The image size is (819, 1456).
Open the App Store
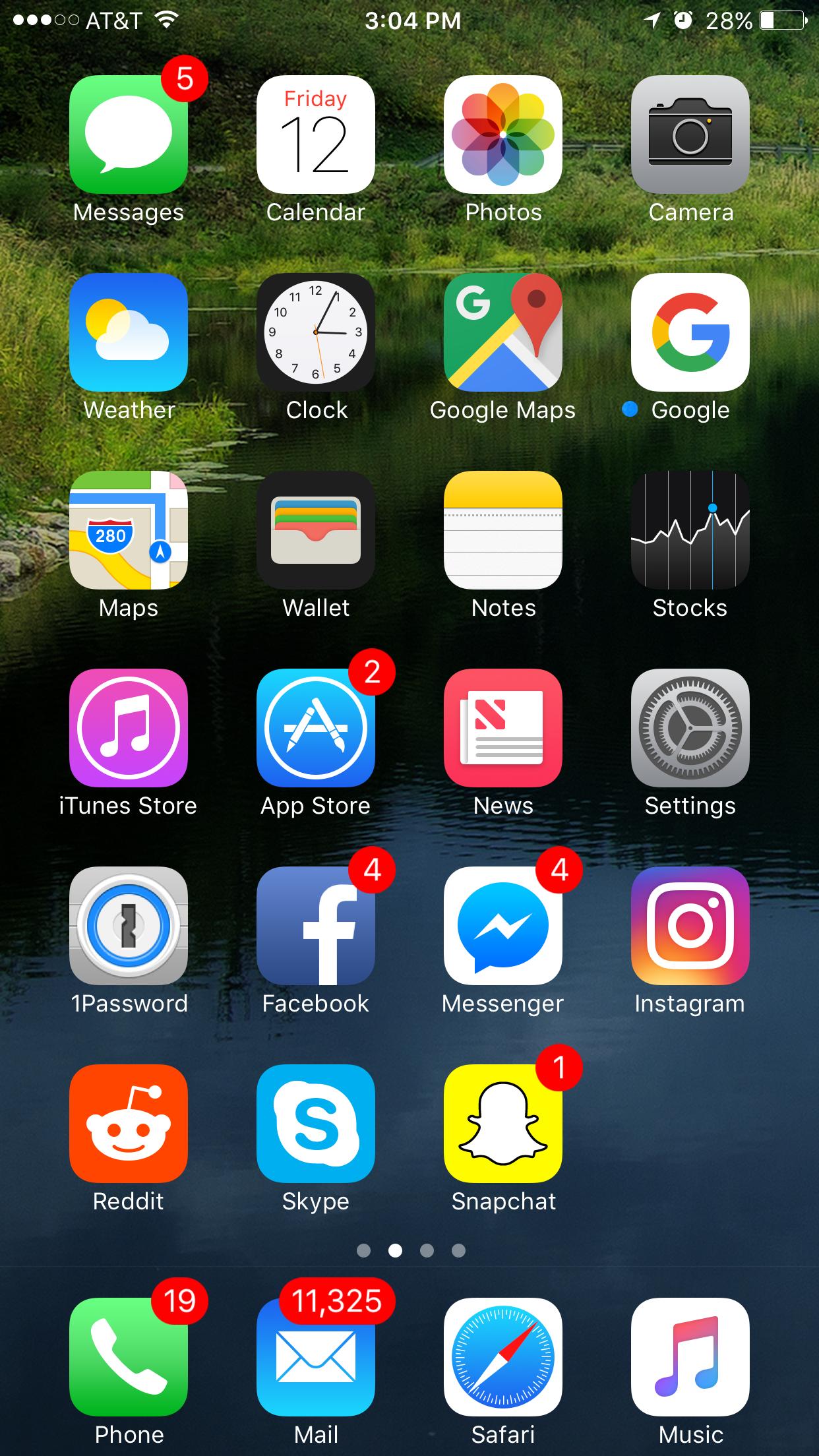coord(316,728)
